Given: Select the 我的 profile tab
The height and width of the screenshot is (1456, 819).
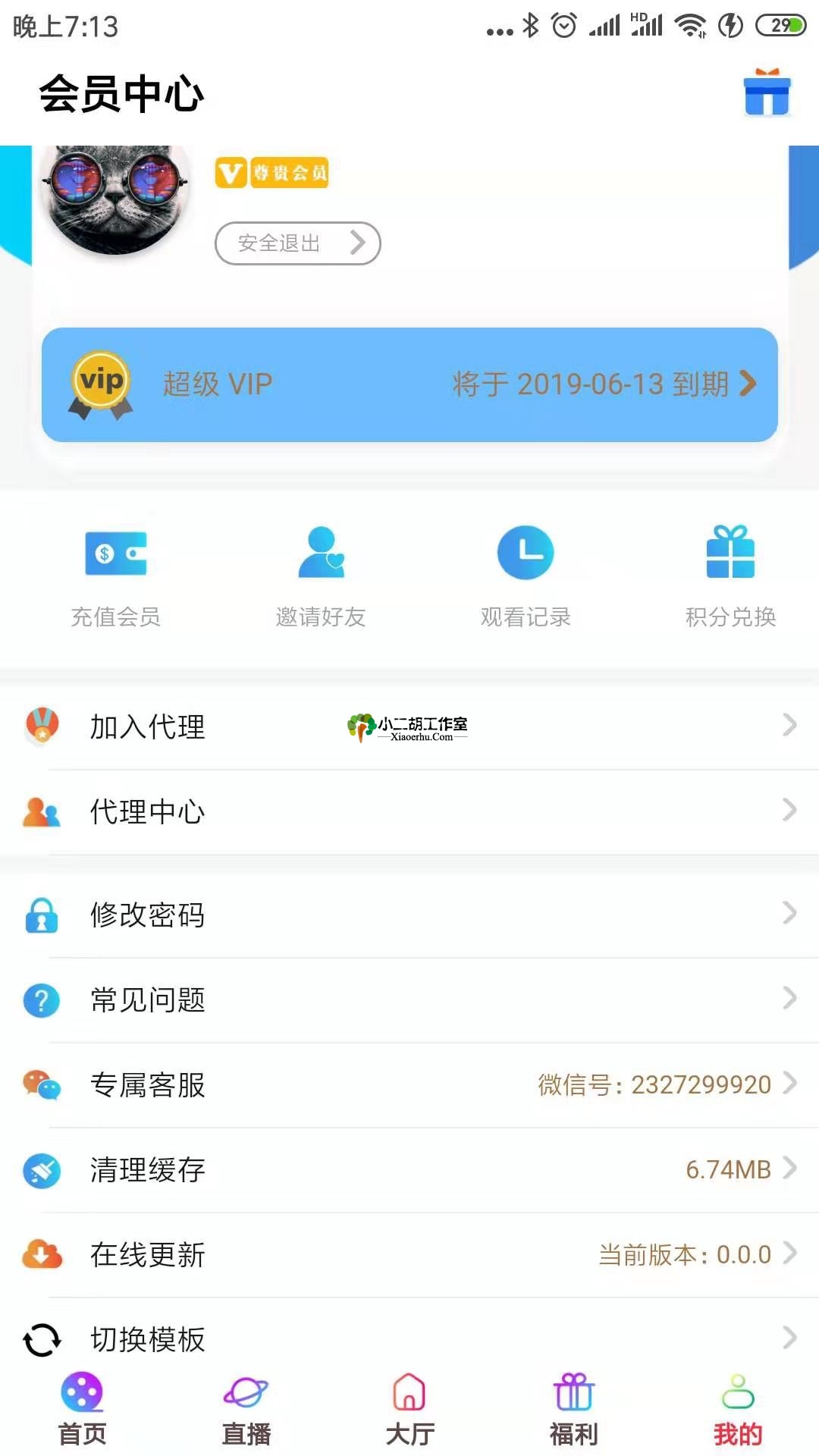Looking at the screenshot, I should point(737,1410).
